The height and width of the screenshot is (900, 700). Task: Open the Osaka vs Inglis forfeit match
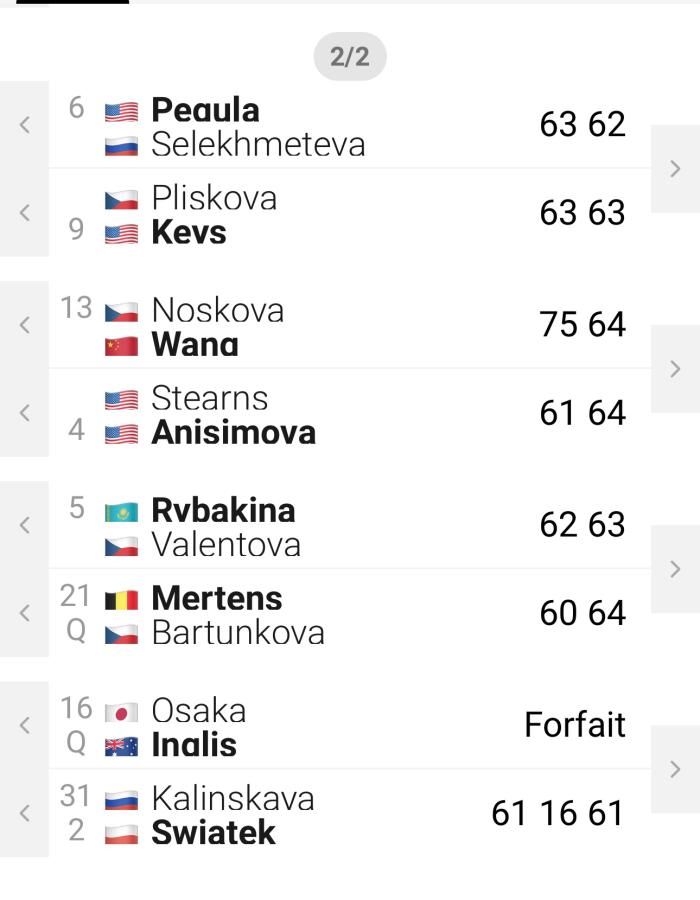(x=350, y=725)
